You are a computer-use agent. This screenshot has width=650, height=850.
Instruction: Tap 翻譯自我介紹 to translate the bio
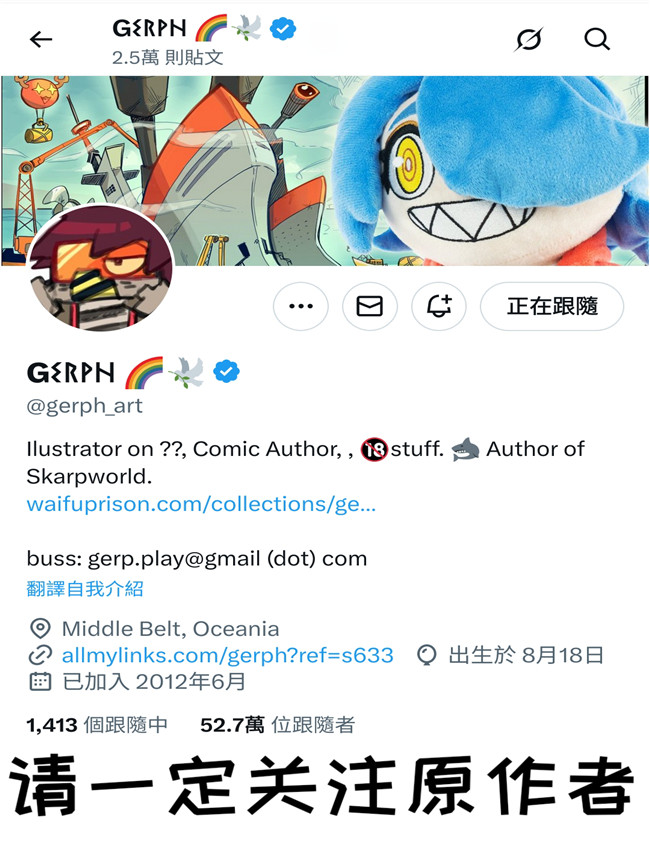pos(85,589)
